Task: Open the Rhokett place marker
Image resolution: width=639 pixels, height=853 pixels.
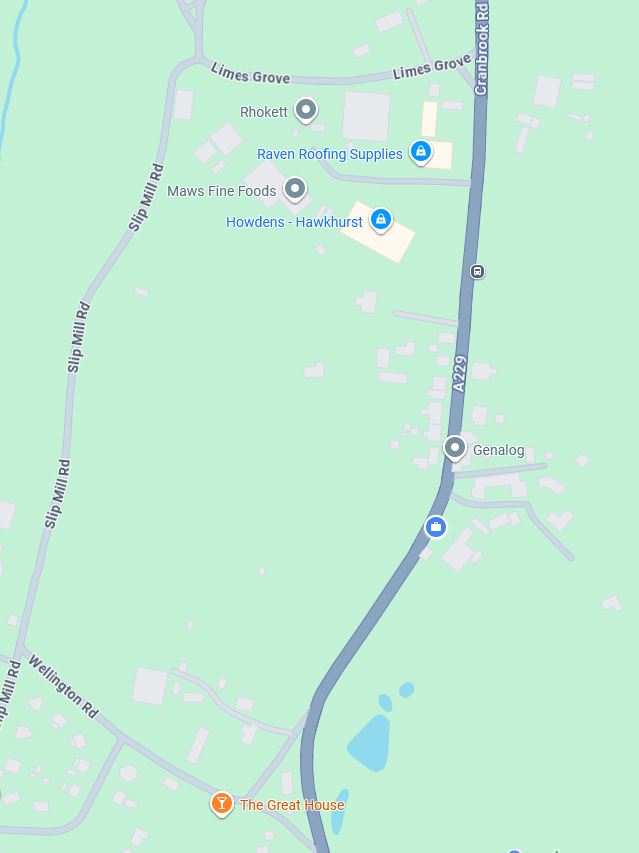Action: coord(306,110)
